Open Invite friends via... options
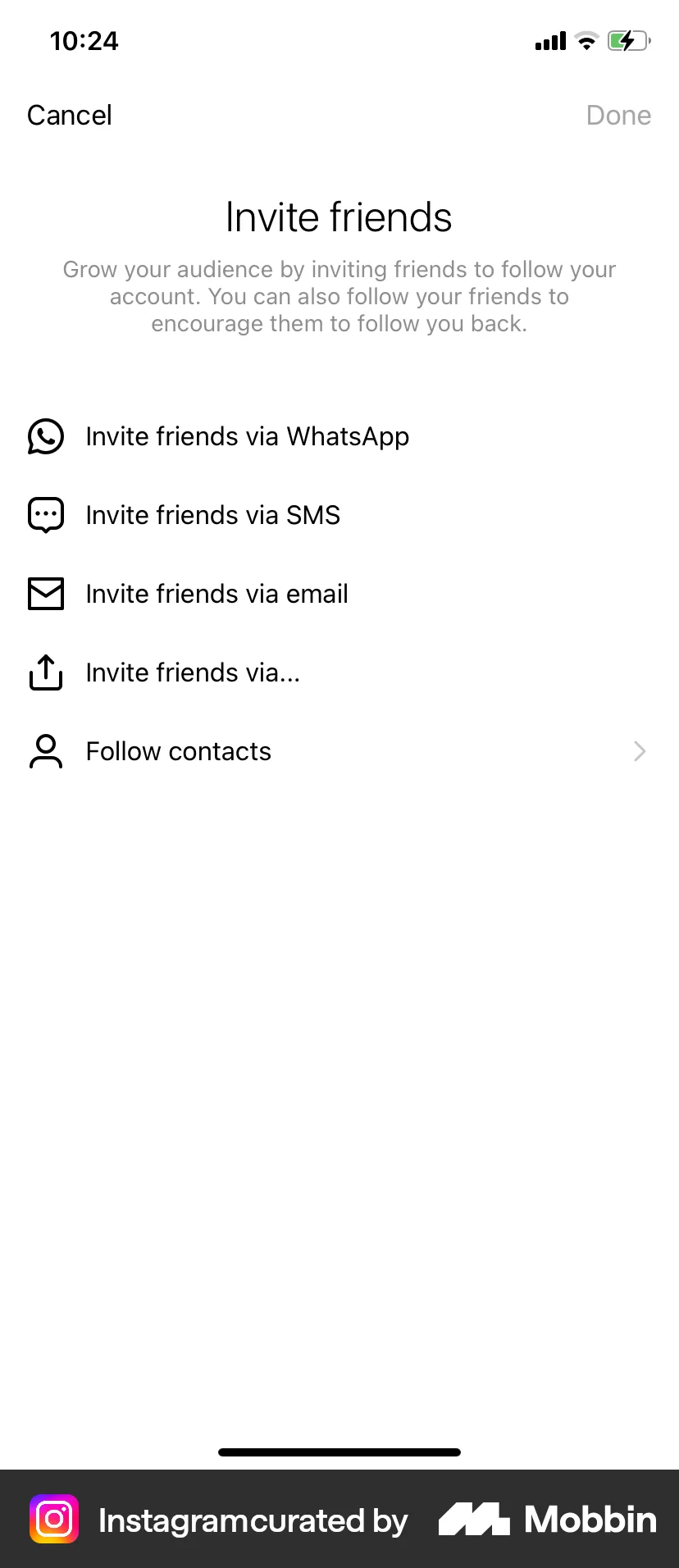The width and height of the screenshot is (679, 1568). coord(192,672)
